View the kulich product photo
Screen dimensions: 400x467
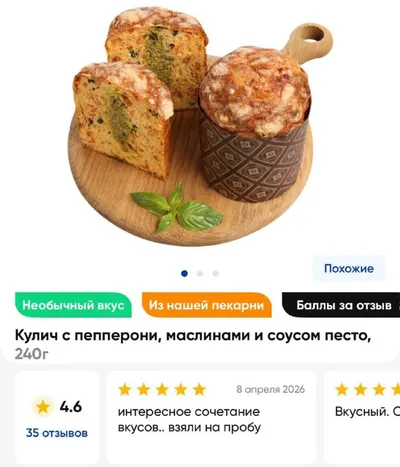200,127
